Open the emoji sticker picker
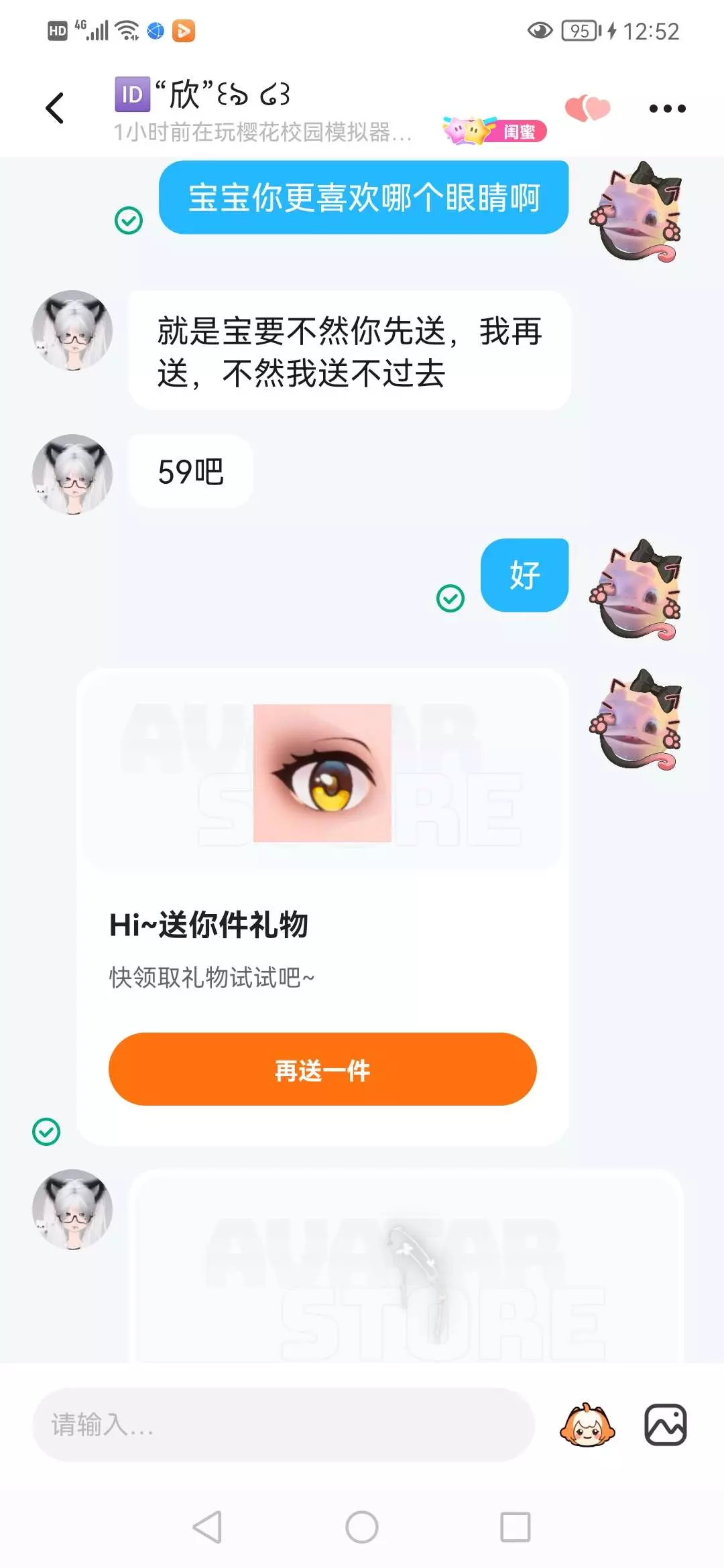Viewport: 724px width, 1568px height. (587, 1425)
